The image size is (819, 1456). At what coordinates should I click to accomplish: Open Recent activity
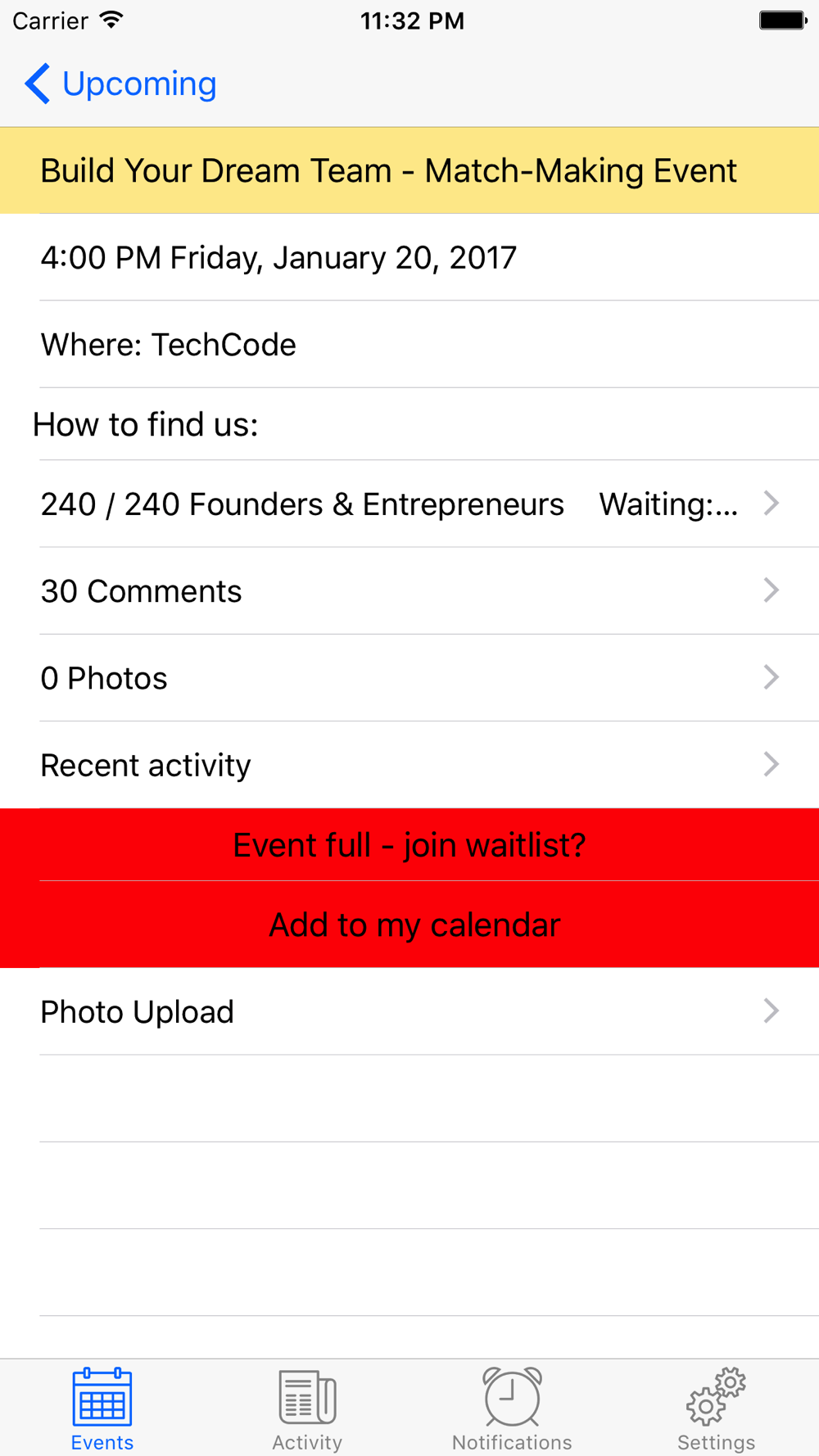click(409, 765)
